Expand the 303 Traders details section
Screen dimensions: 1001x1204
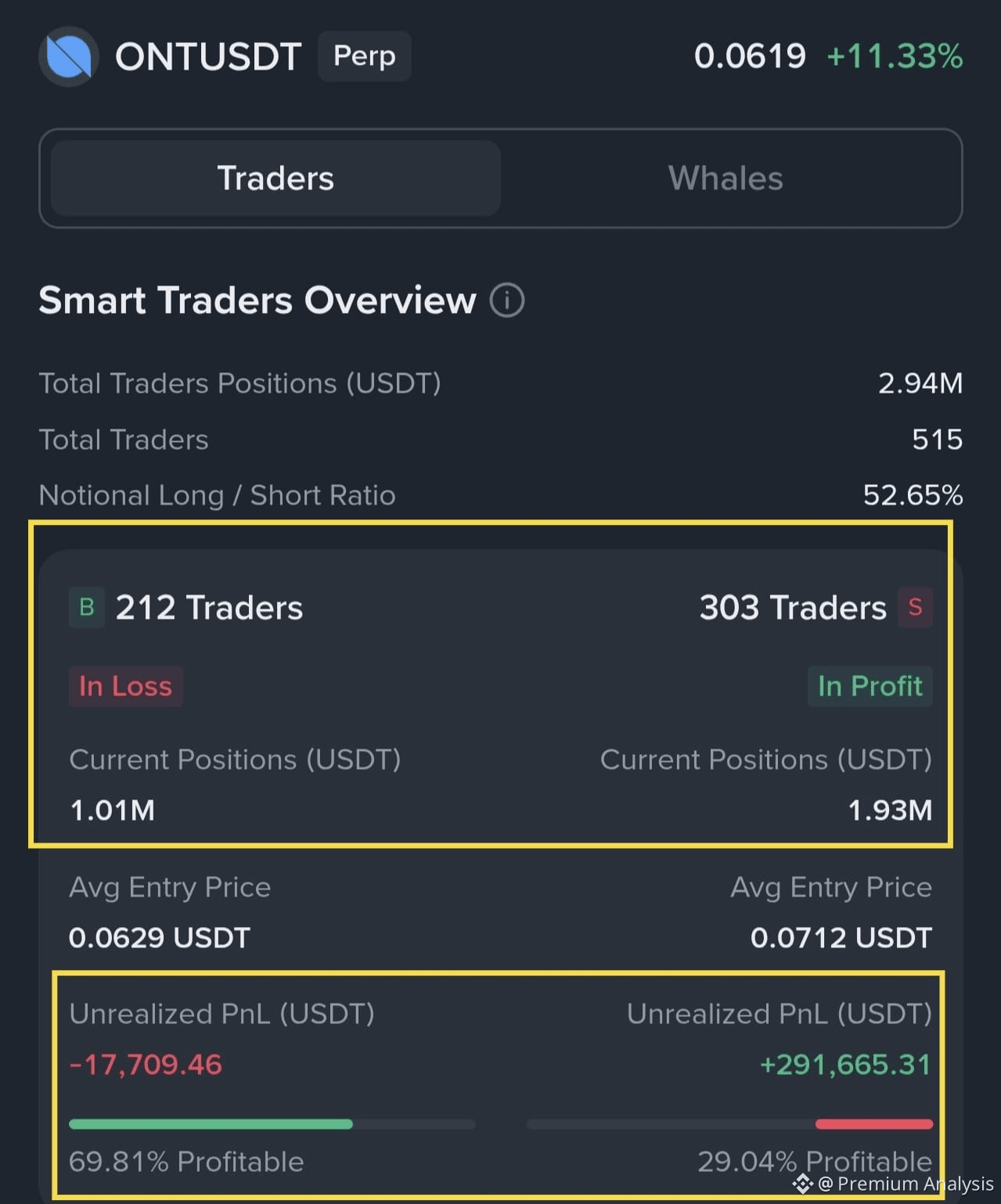(x=792, y=607)
